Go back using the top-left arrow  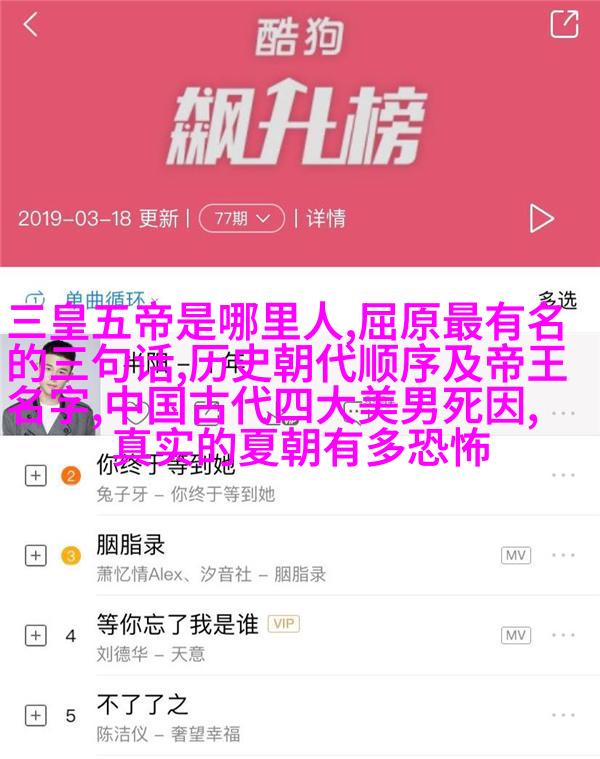pos(31,26)
